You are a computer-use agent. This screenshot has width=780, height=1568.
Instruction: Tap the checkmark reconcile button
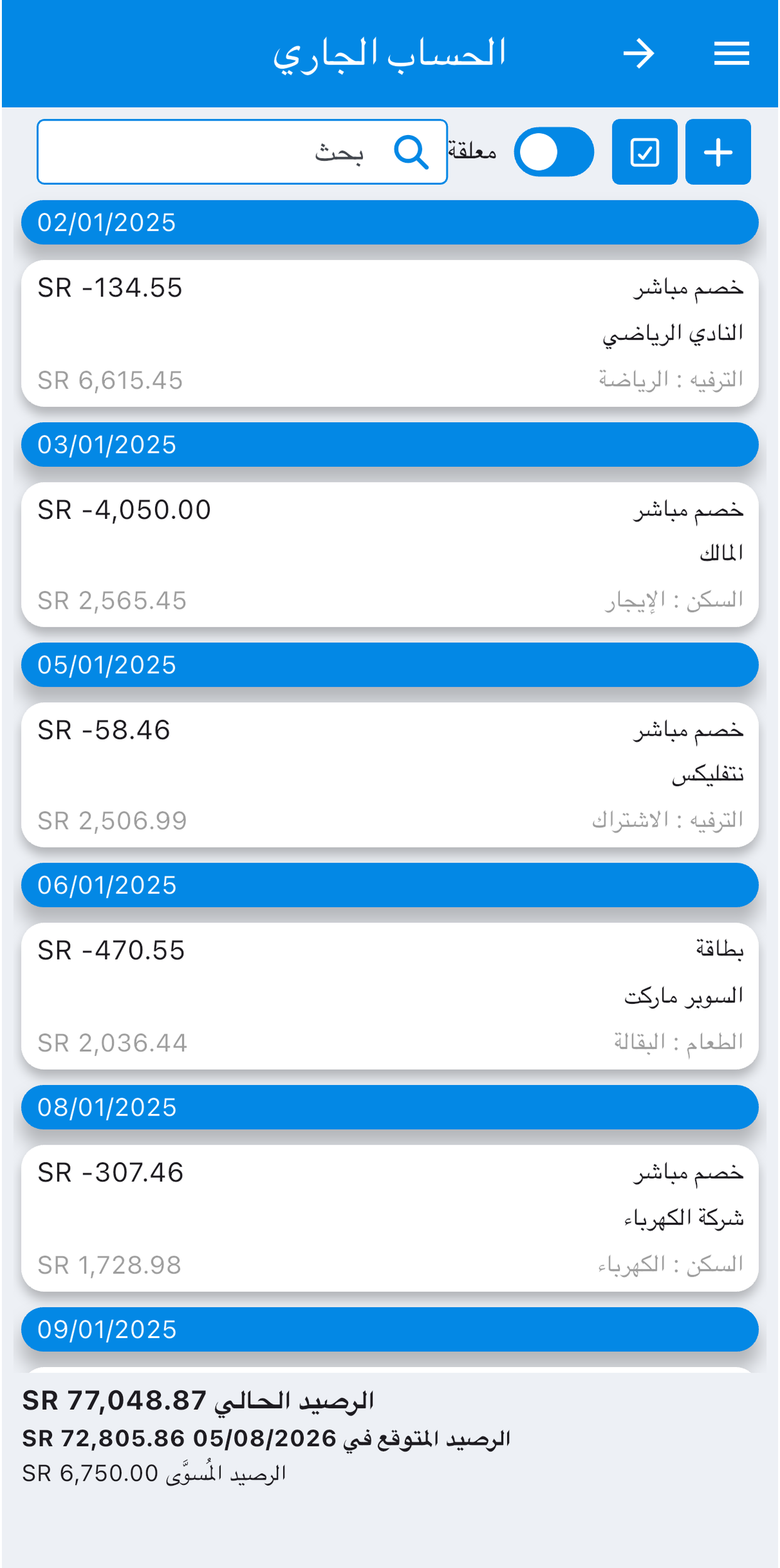644,152
